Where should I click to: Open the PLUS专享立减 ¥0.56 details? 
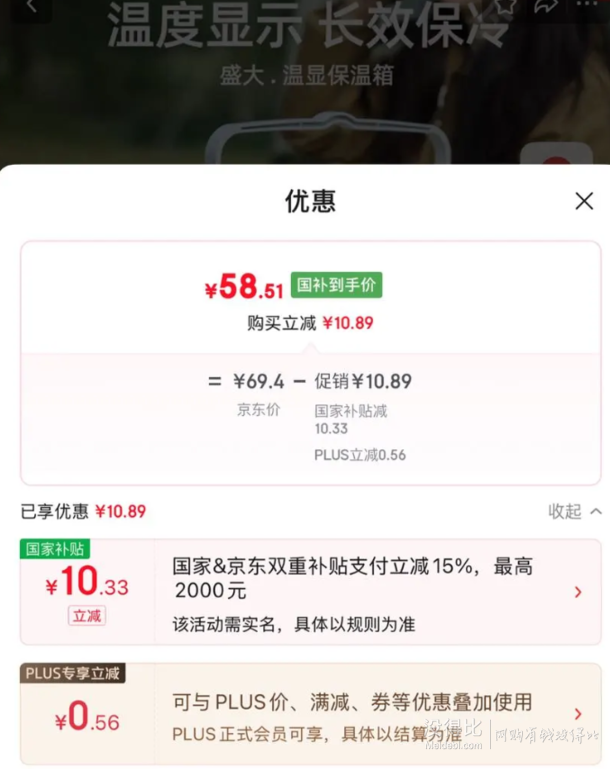577,713
